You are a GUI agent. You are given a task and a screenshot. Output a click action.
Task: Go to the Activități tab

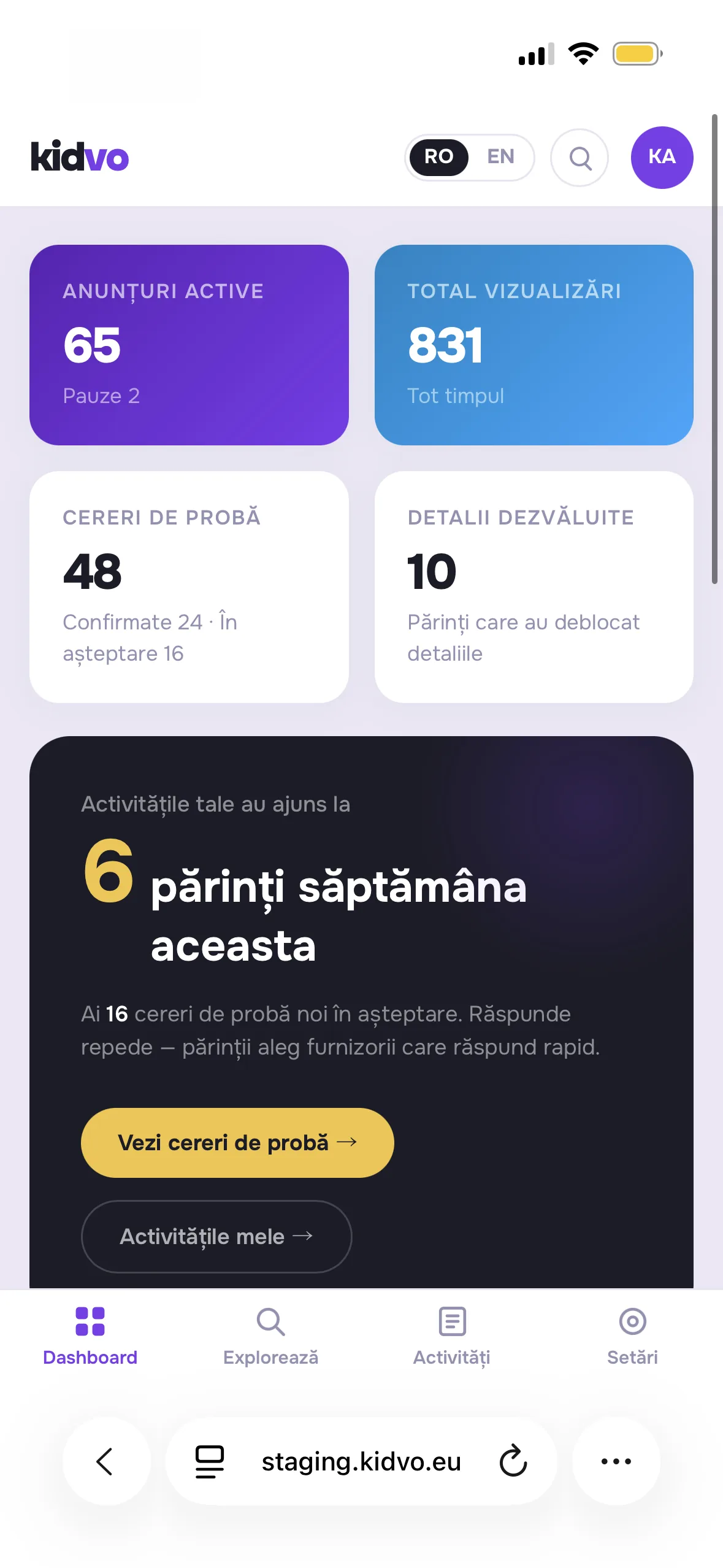coord(452,1335)
